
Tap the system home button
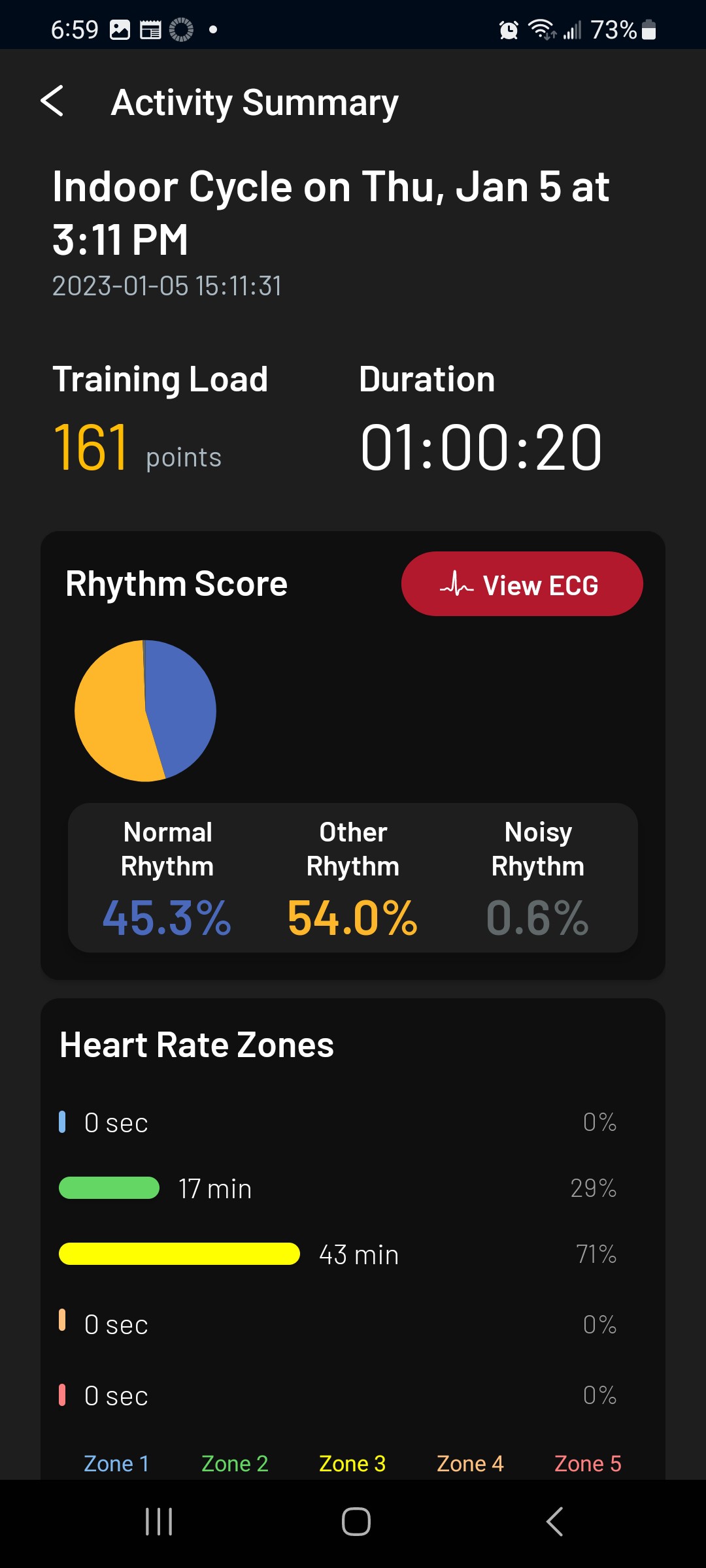(356, 1521)
